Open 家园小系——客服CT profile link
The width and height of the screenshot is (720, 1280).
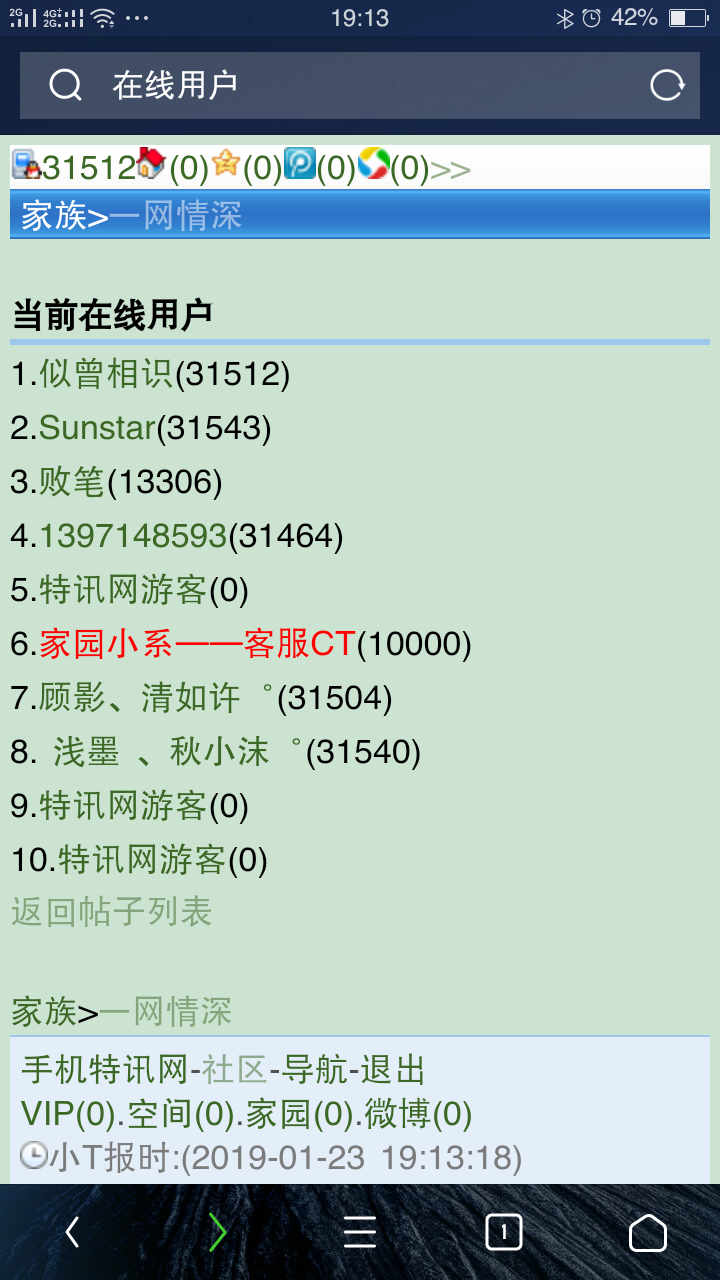(197, 644)
